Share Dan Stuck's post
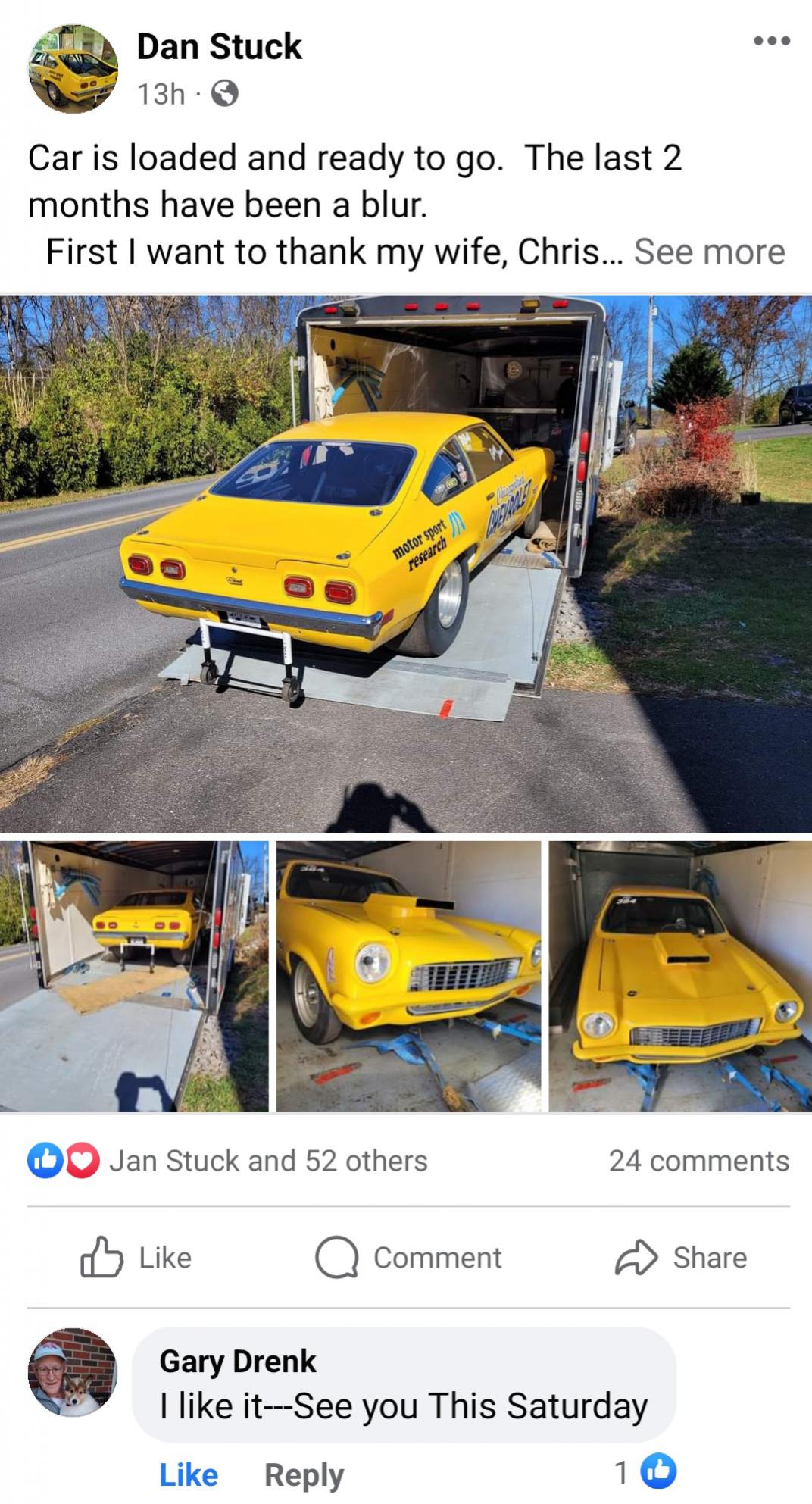This screenshot has height=1504, width=812. pyautogui.click(x=681, y=1258)
